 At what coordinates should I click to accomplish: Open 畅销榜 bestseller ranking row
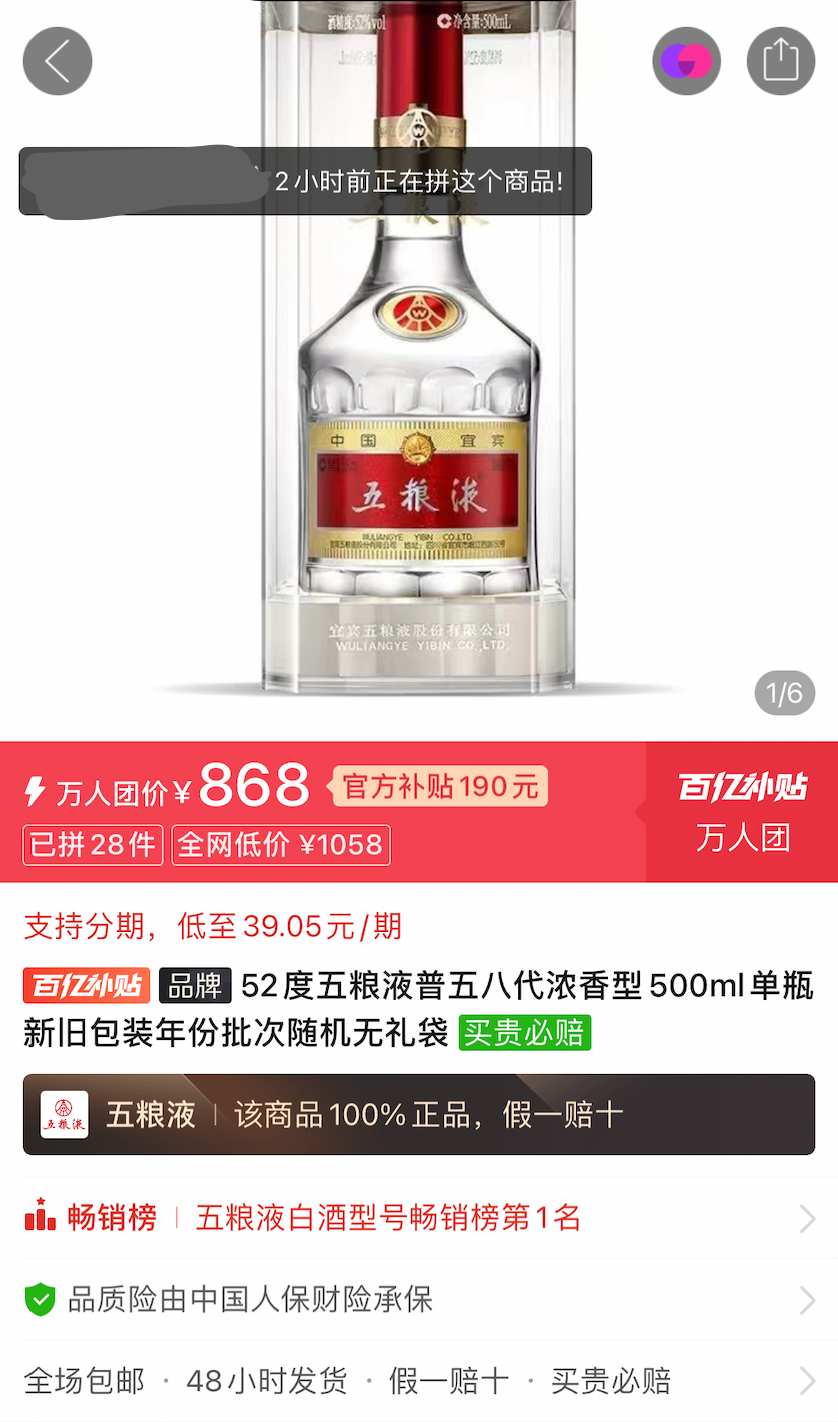pyautogui.click(x=419, y=1218)
